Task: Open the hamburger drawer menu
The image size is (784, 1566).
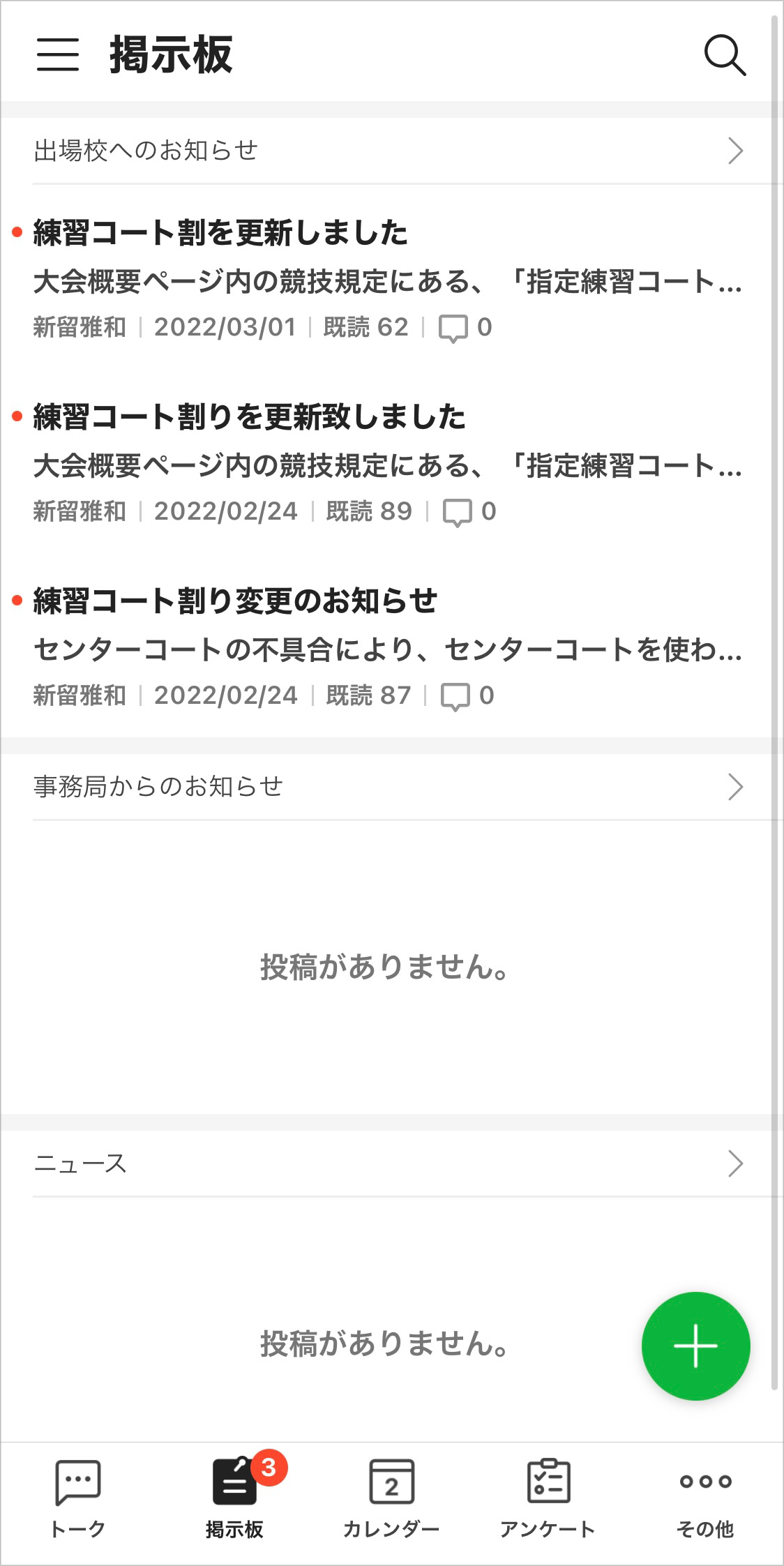Action: pyautogui.click(x=58, y=54)
